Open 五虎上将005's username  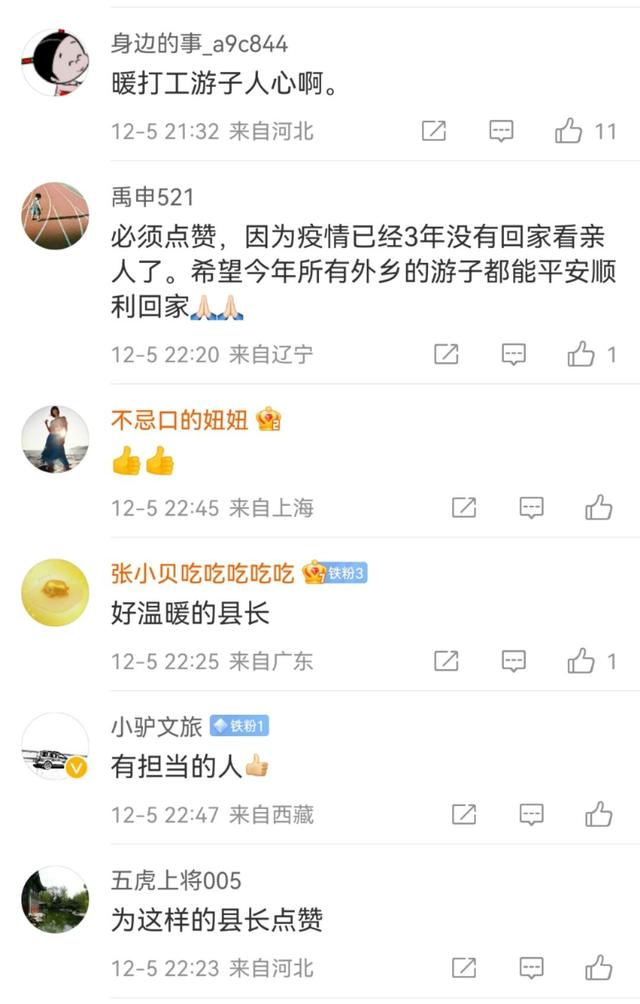[176, 880]
